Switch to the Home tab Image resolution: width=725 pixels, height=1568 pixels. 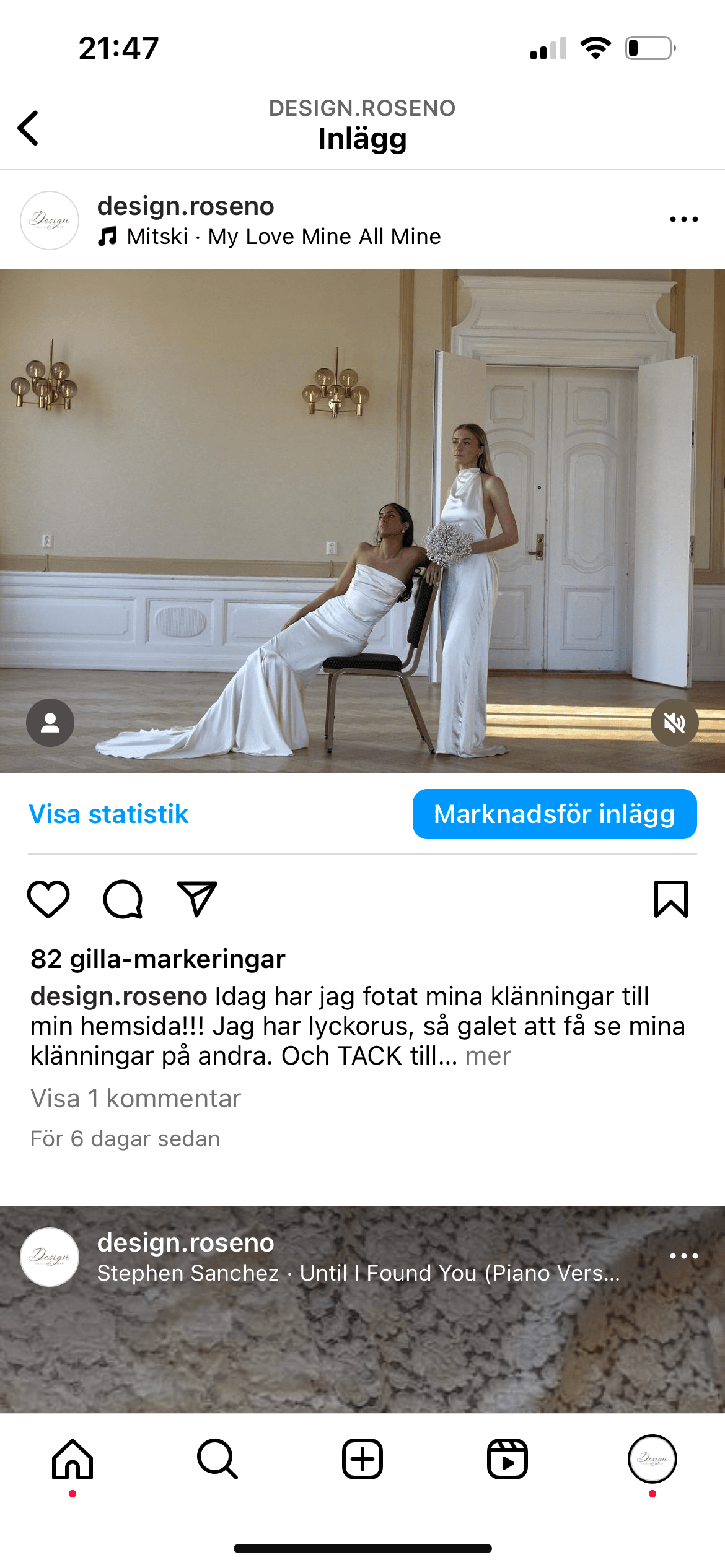tap(72, 1459)
